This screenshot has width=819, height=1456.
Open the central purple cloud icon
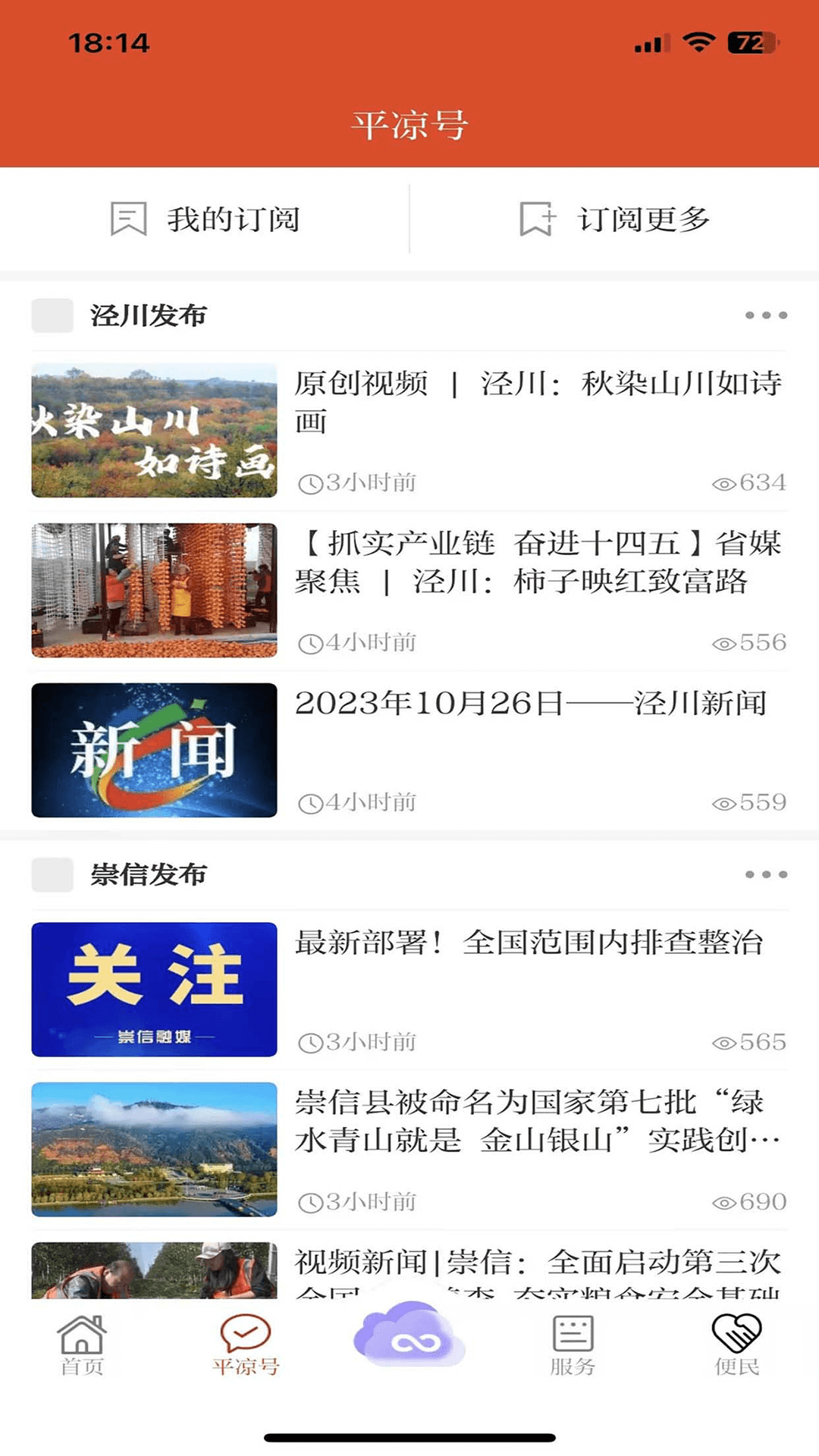coord(409,1335)
